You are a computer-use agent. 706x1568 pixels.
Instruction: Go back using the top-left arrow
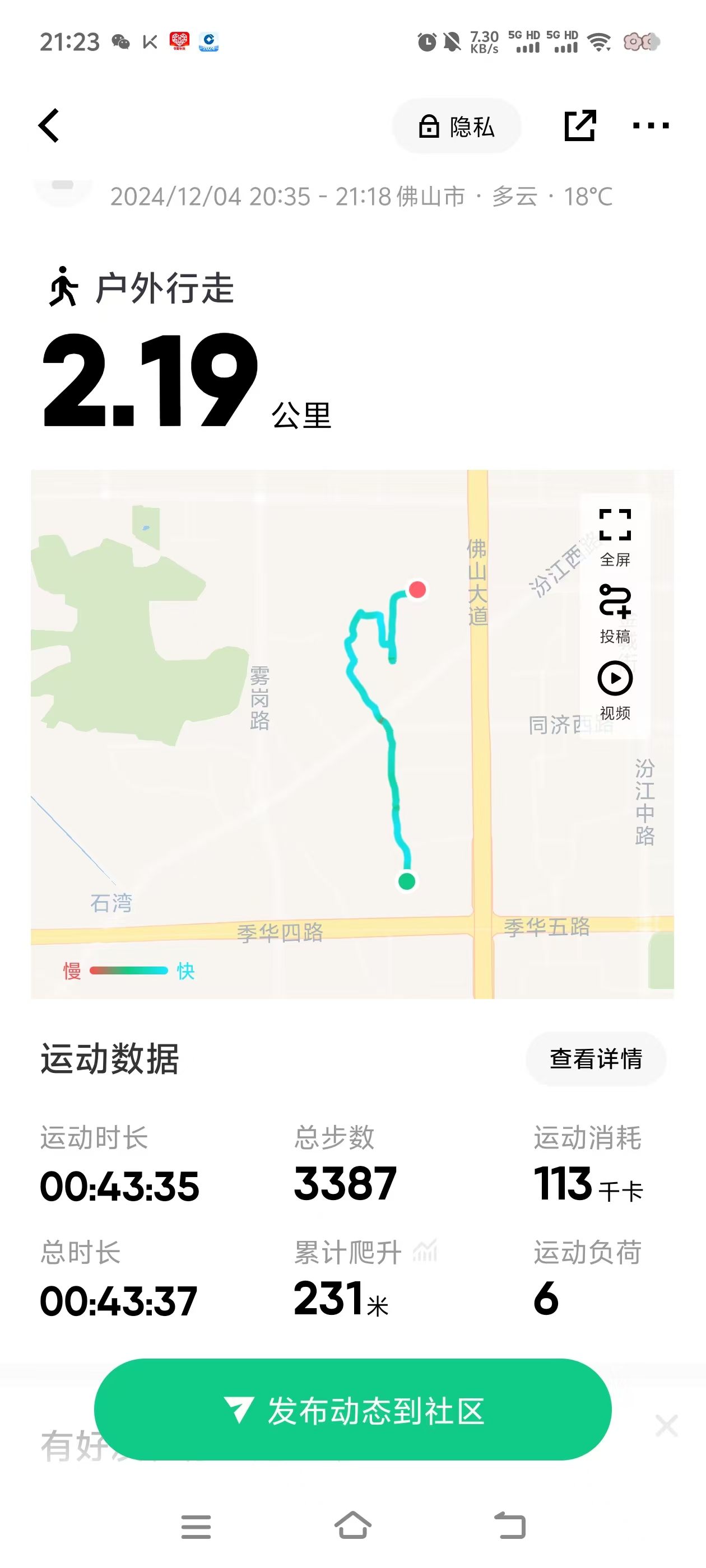pyautogui.click(x=49, y=126)
